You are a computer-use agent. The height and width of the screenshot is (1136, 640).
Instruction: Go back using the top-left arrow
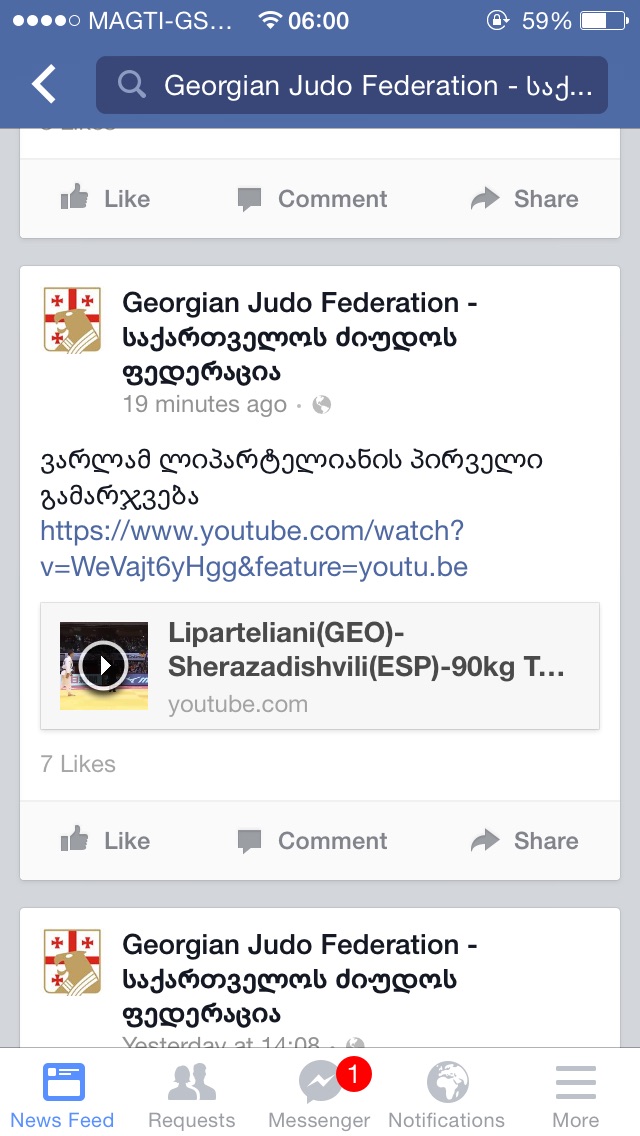(x=44, y=85)
